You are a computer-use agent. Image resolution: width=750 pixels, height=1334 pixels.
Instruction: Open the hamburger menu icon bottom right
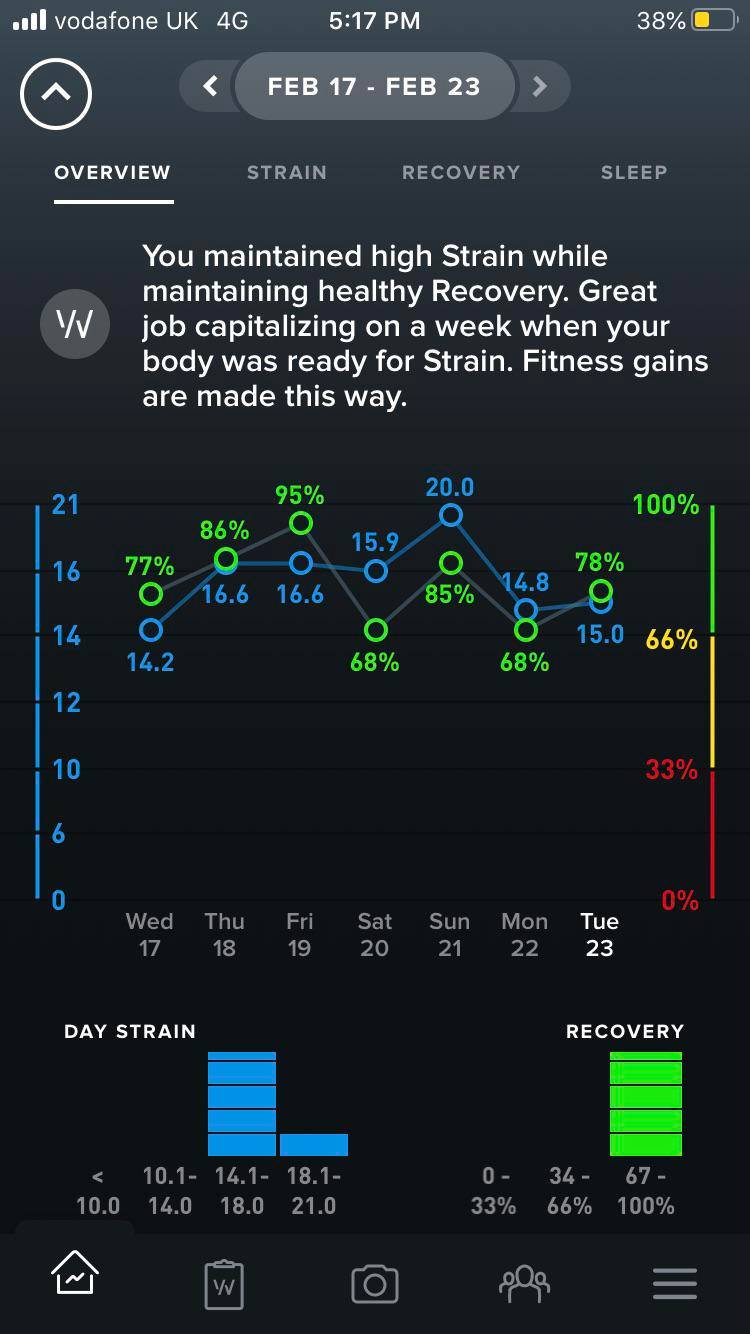pos(674,1284)
